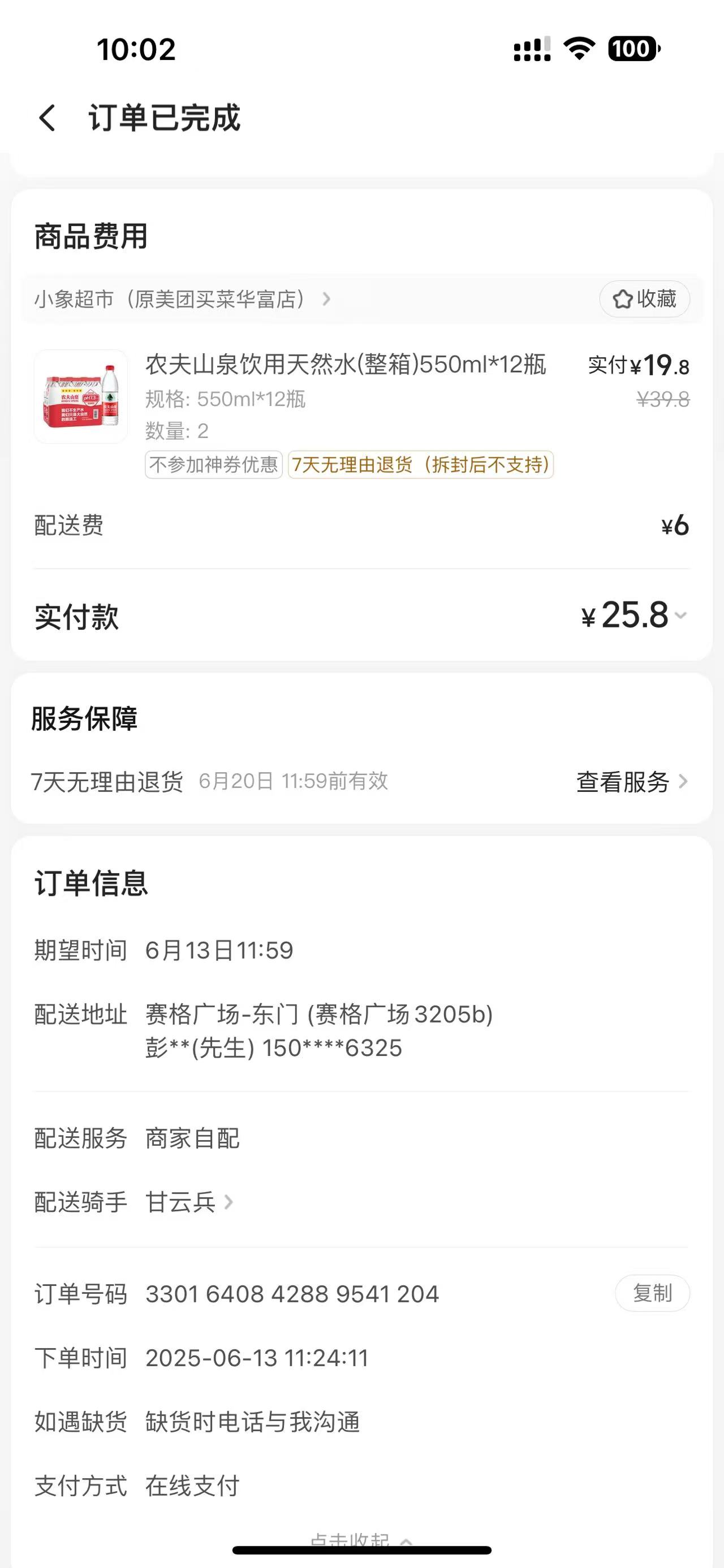724x1568 pixels.
Task: Go back from the completed order page
Action: 48,118
